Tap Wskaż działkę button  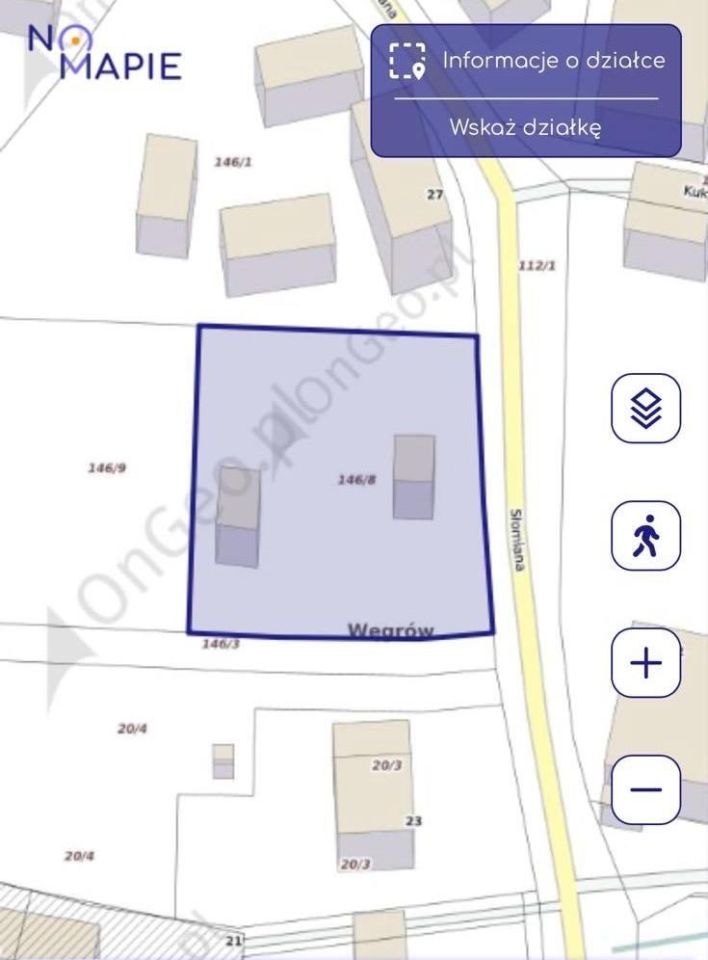(x=526, y=128)
